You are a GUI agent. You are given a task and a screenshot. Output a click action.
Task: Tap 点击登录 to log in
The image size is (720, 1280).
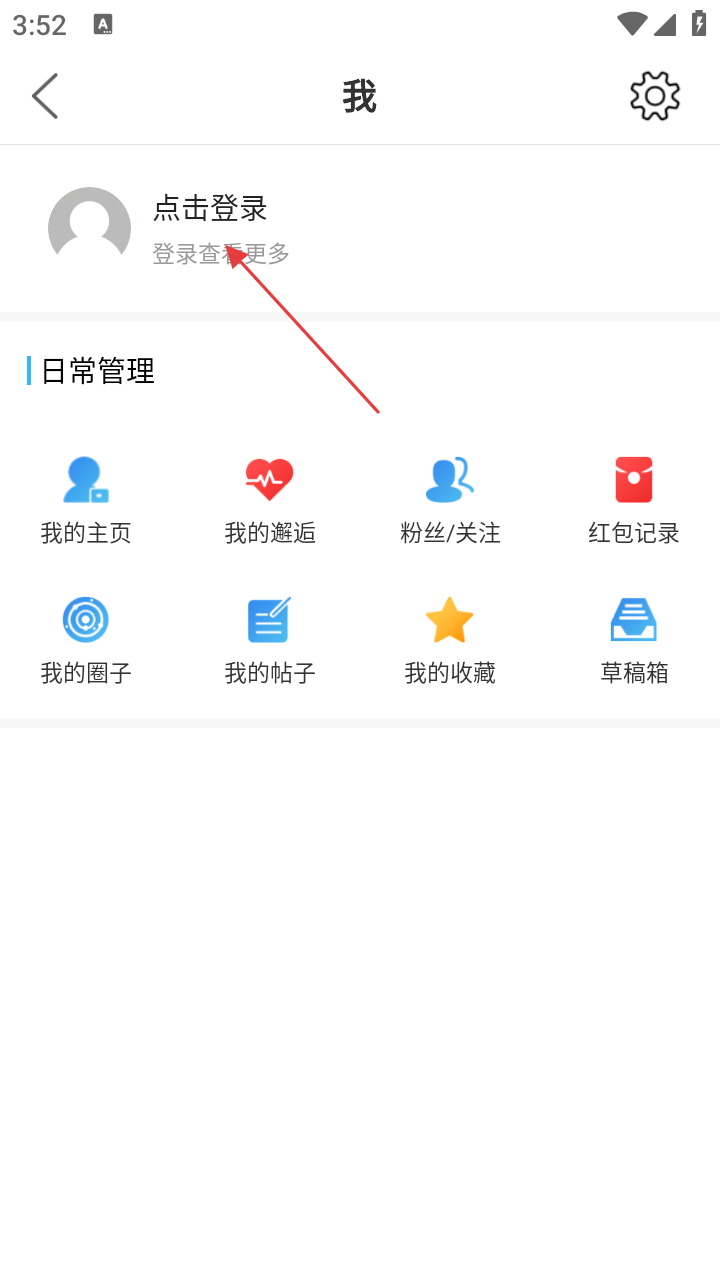tap(210, 208)
